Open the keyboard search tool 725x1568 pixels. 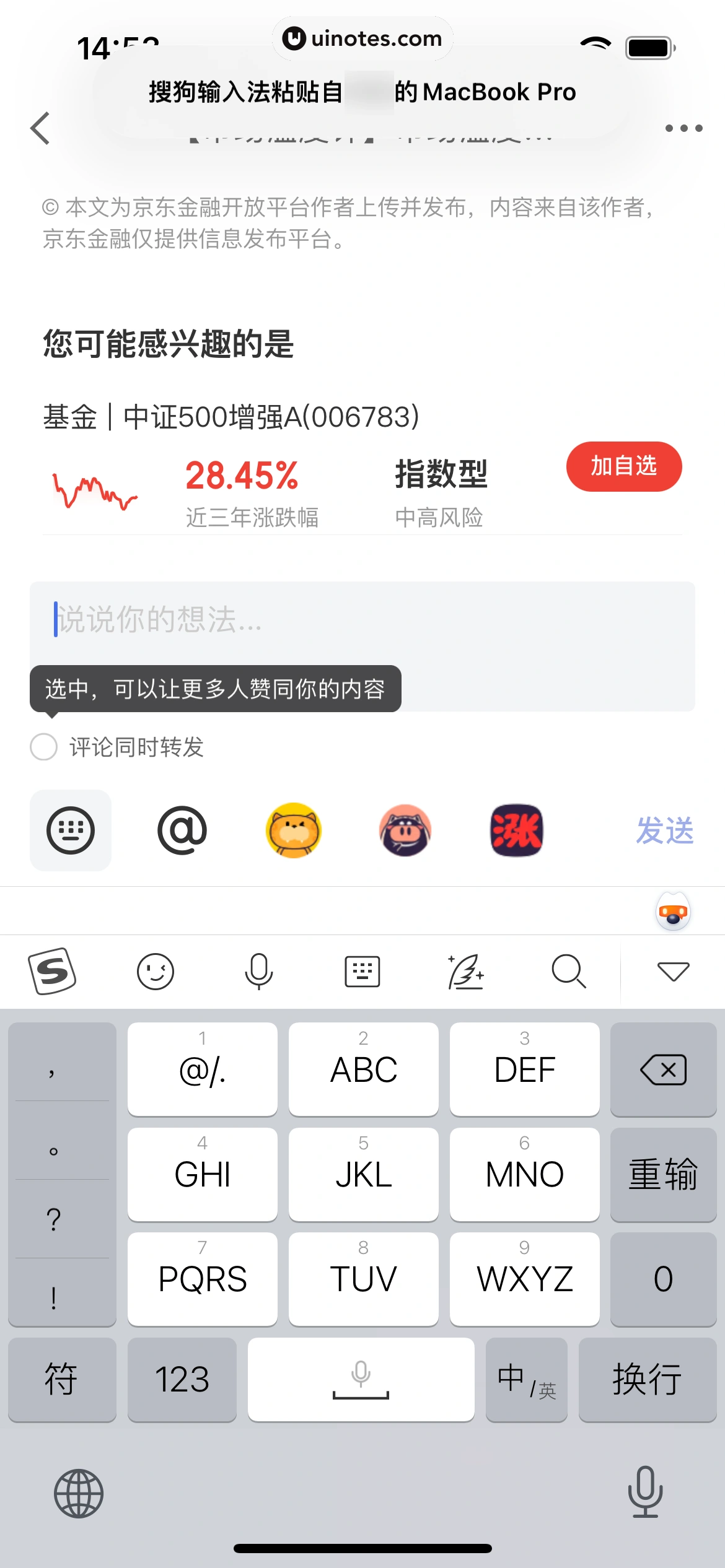pyautogui.click(x=568, y=971)
